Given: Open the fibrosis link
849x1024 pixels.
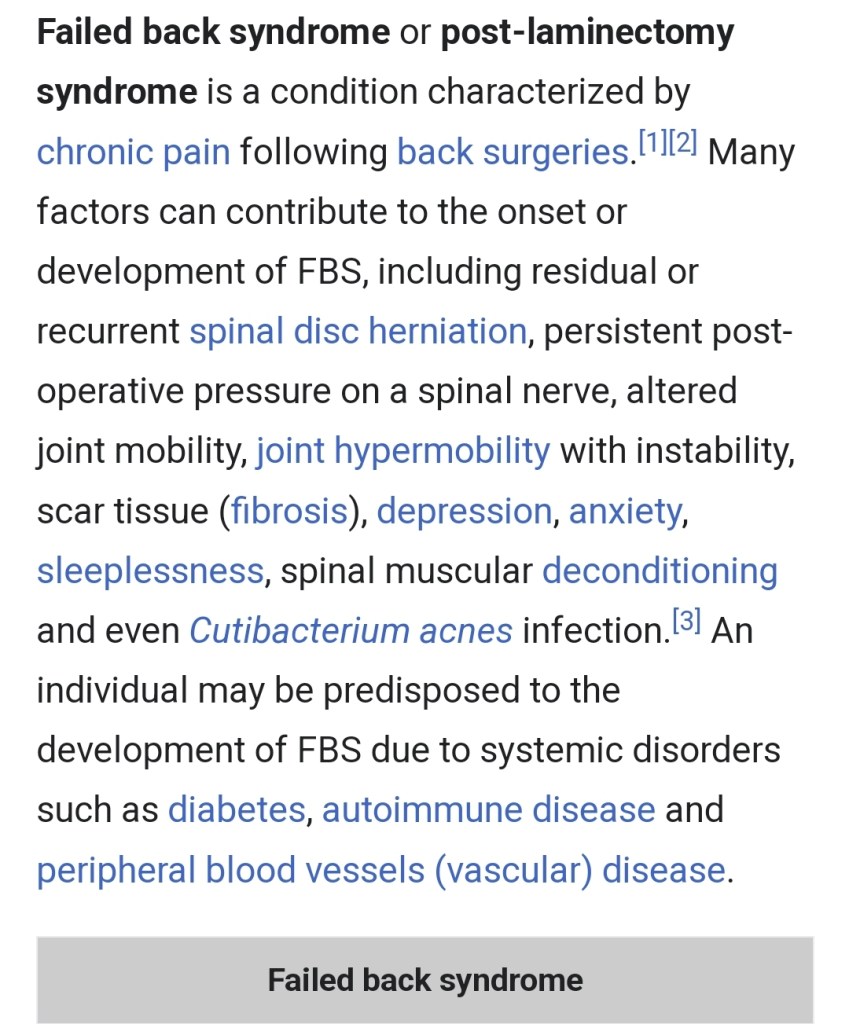Looking at the screenshot, I should click(289, 512).
